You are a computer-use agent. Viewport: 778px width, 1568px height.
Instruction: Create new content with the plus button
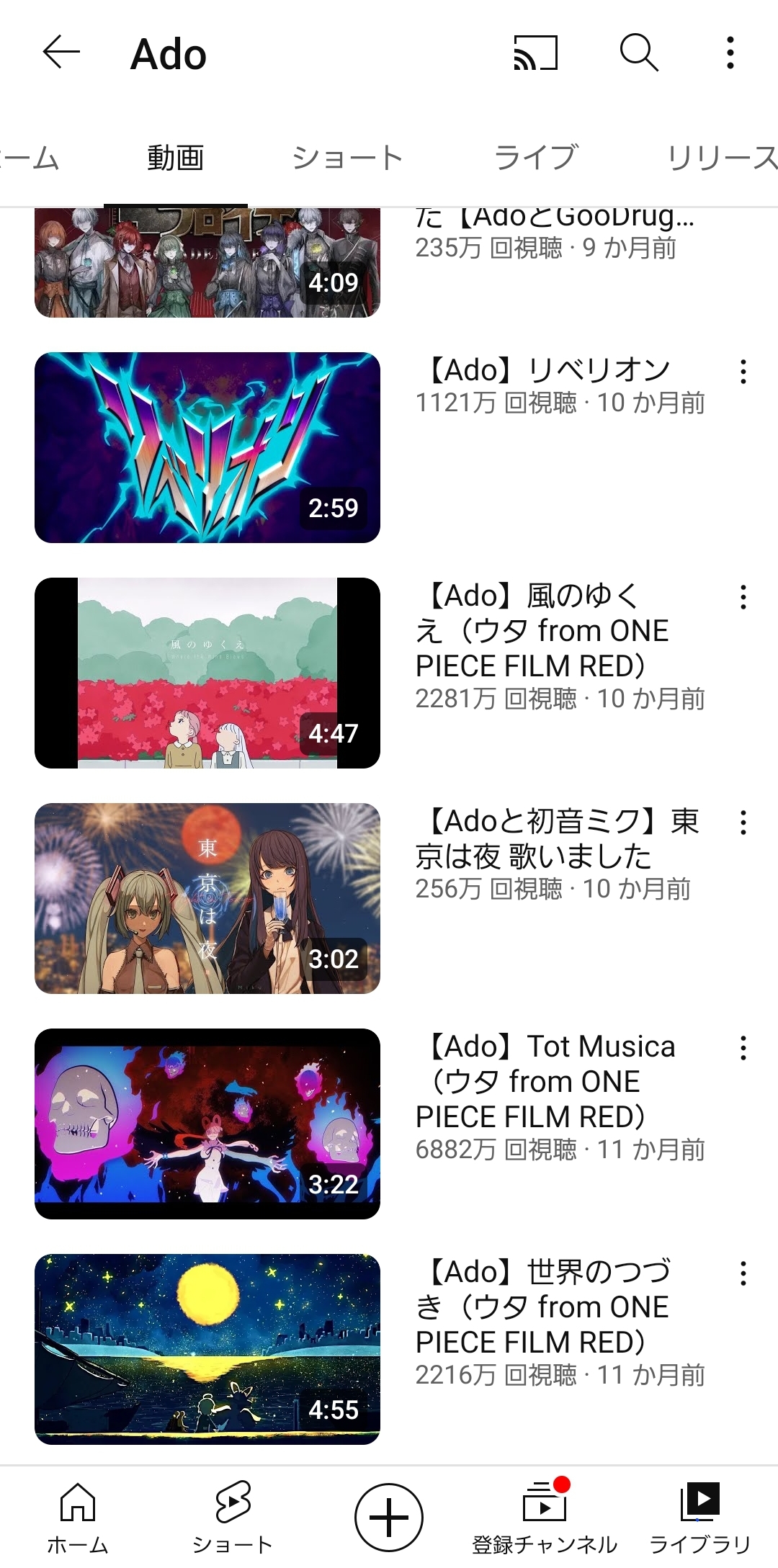pyautogui.click(x=389, y=1517)
